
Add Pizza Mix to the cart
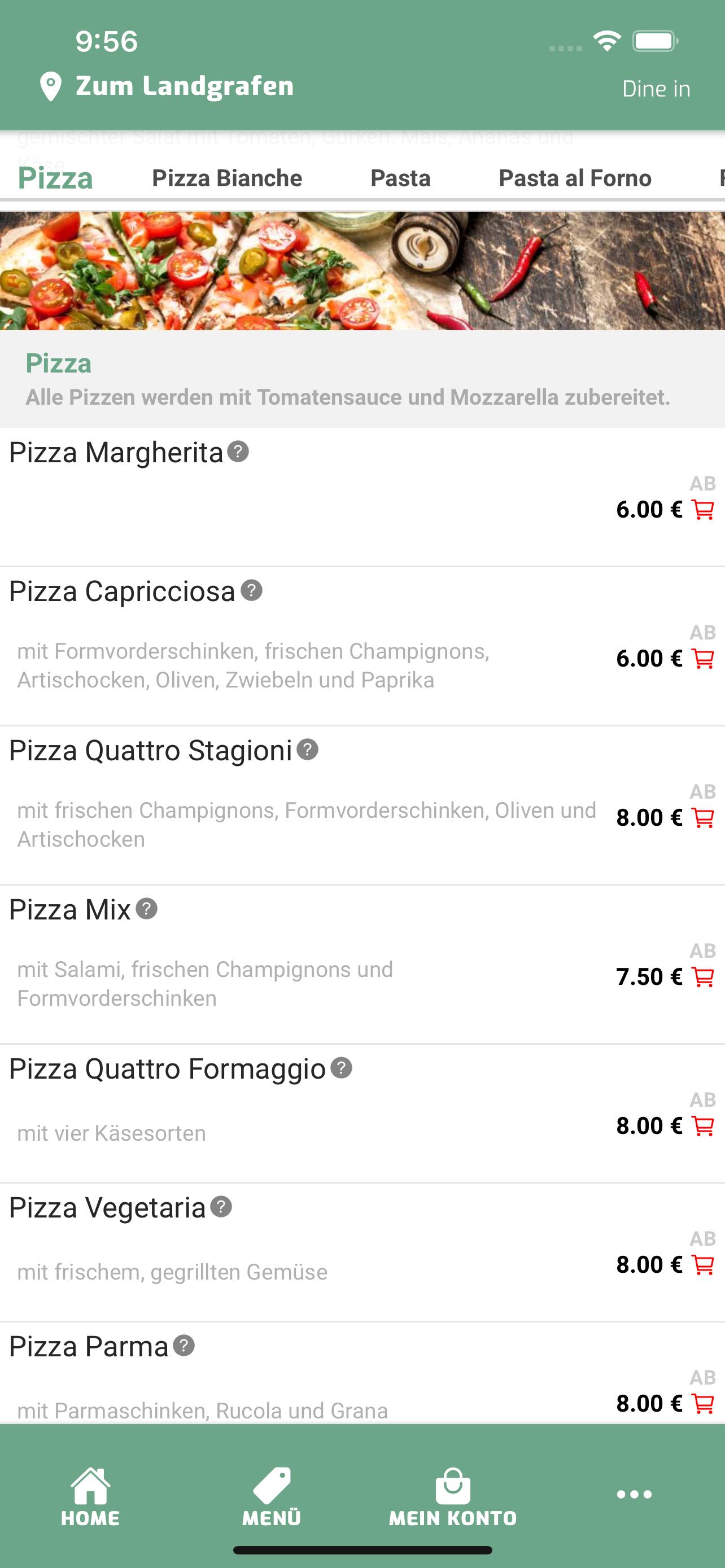(x=703, y=977)
